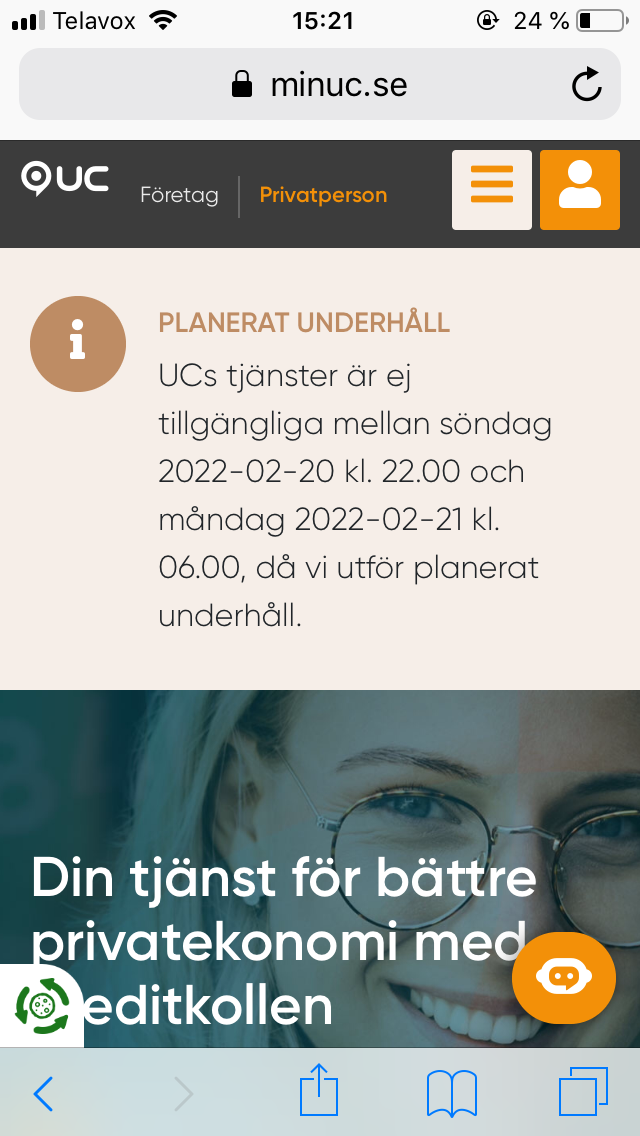The width and height of the screenshot is (640, 1136).
Task: Open the user account icon
Action: [580, 190]
